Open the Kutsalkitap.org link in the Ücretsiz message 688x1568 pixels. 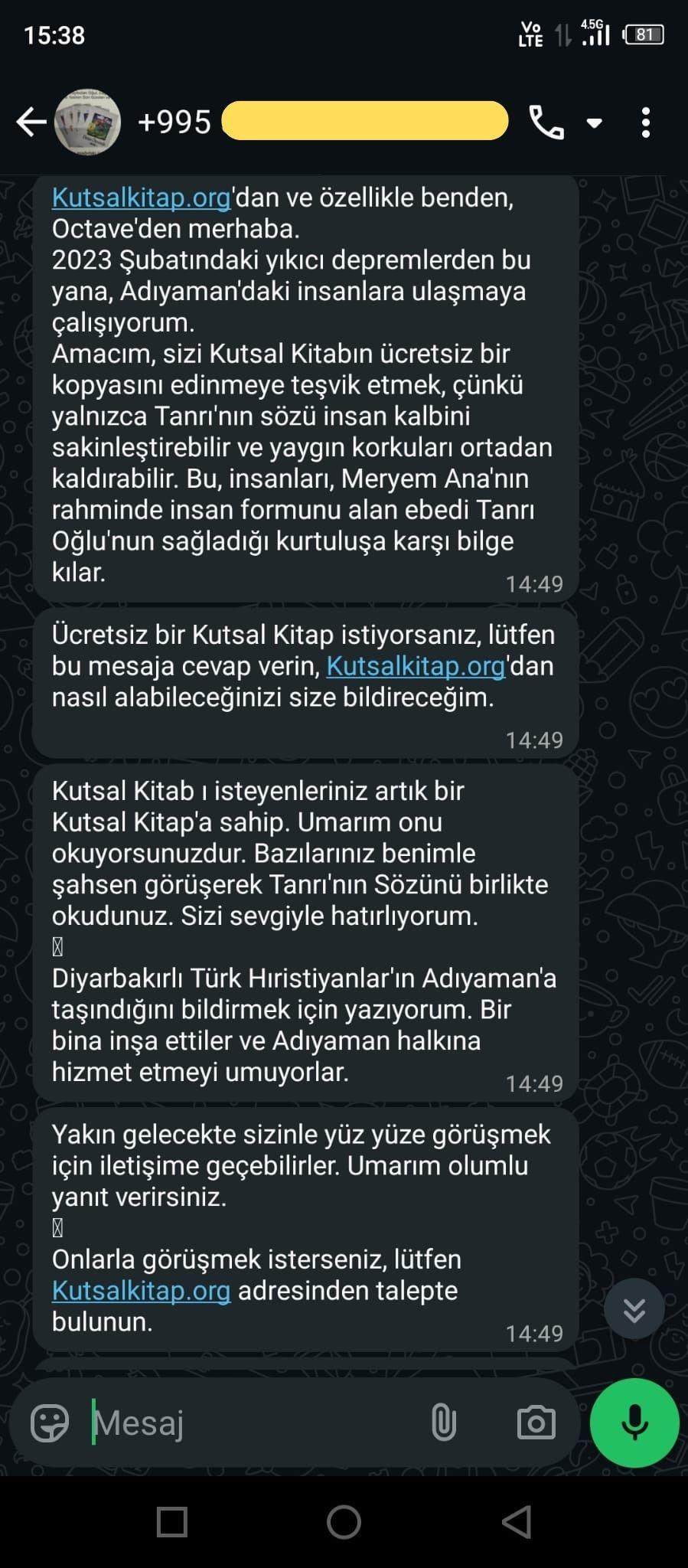(x=416, y=666)
